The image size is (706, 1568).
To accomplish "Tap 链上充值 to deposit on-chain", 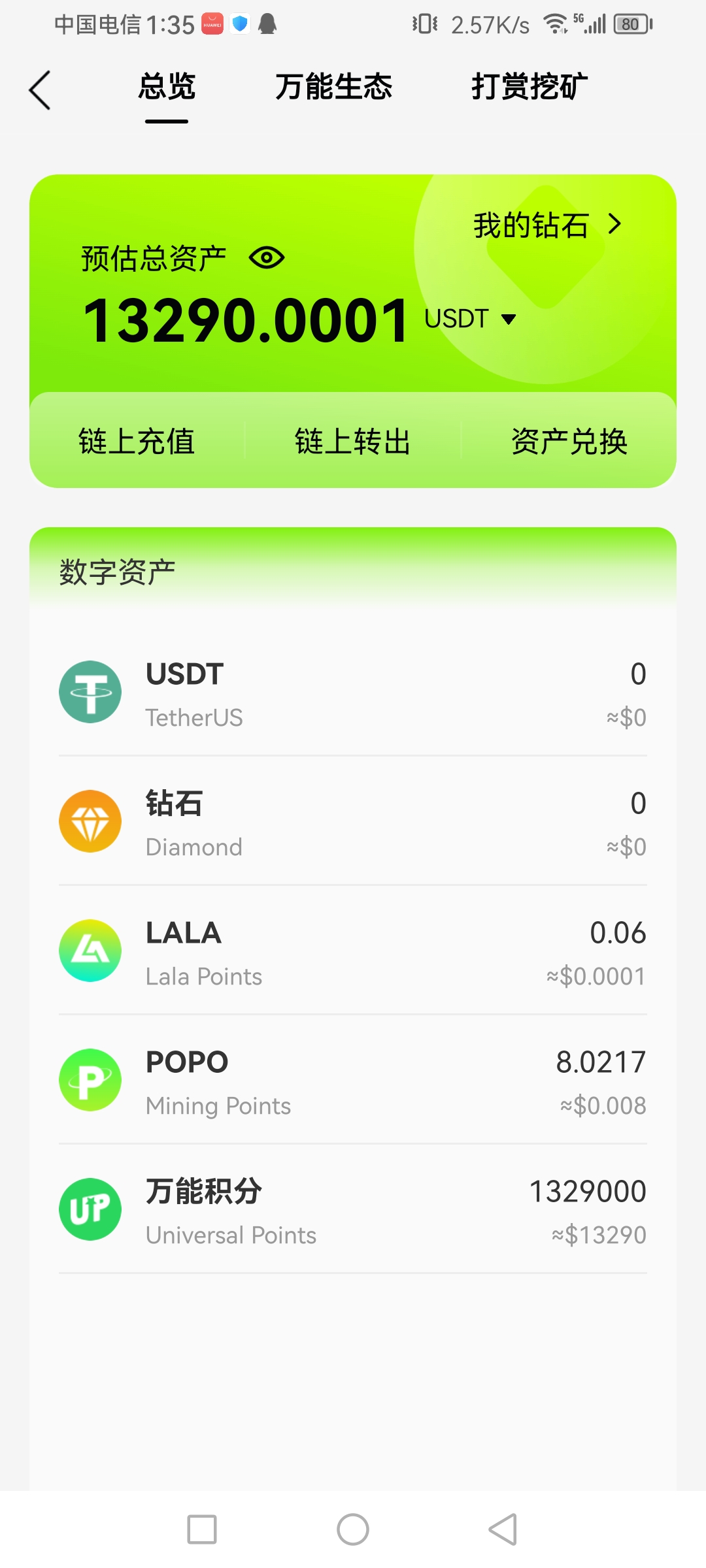I will point(137,441).
